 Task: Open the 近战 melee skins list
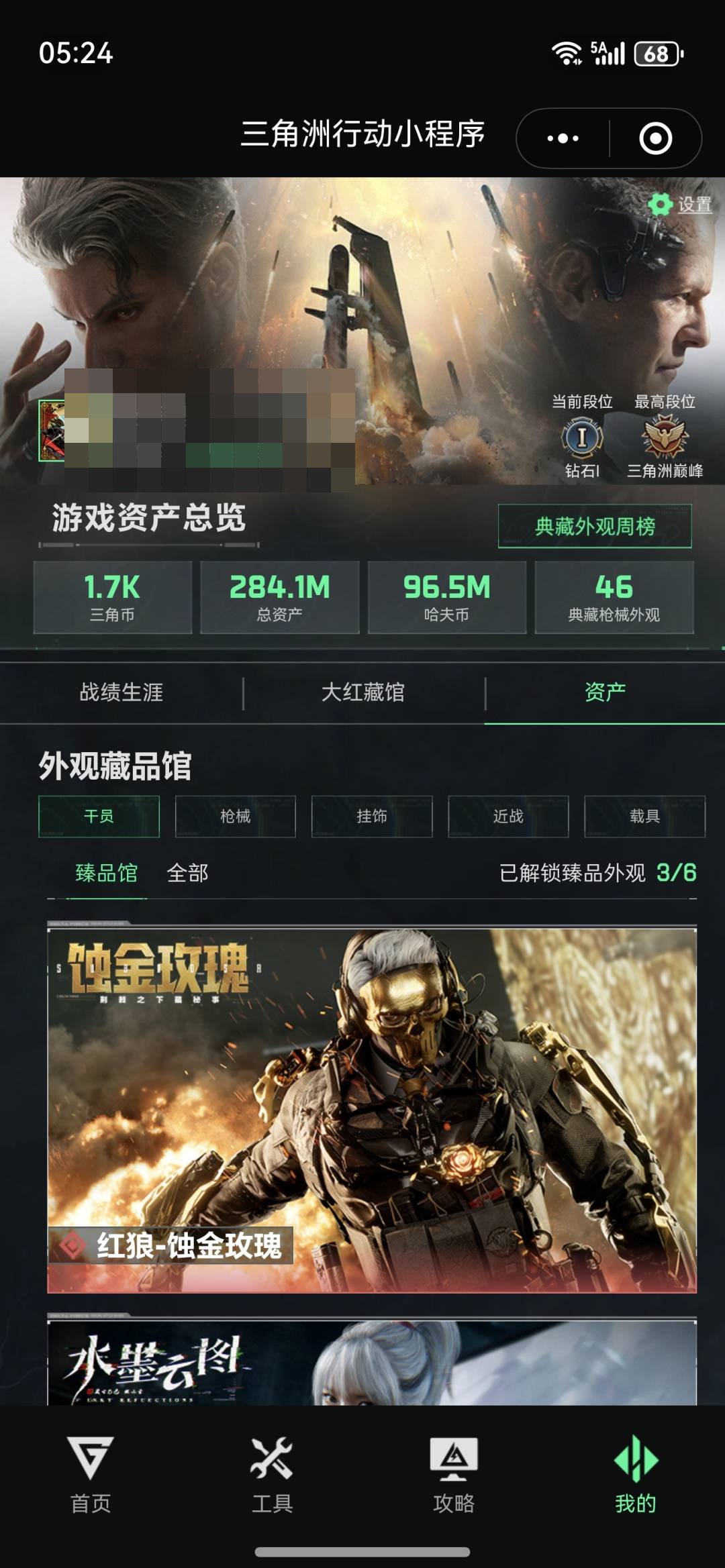[x=508, y=816]
